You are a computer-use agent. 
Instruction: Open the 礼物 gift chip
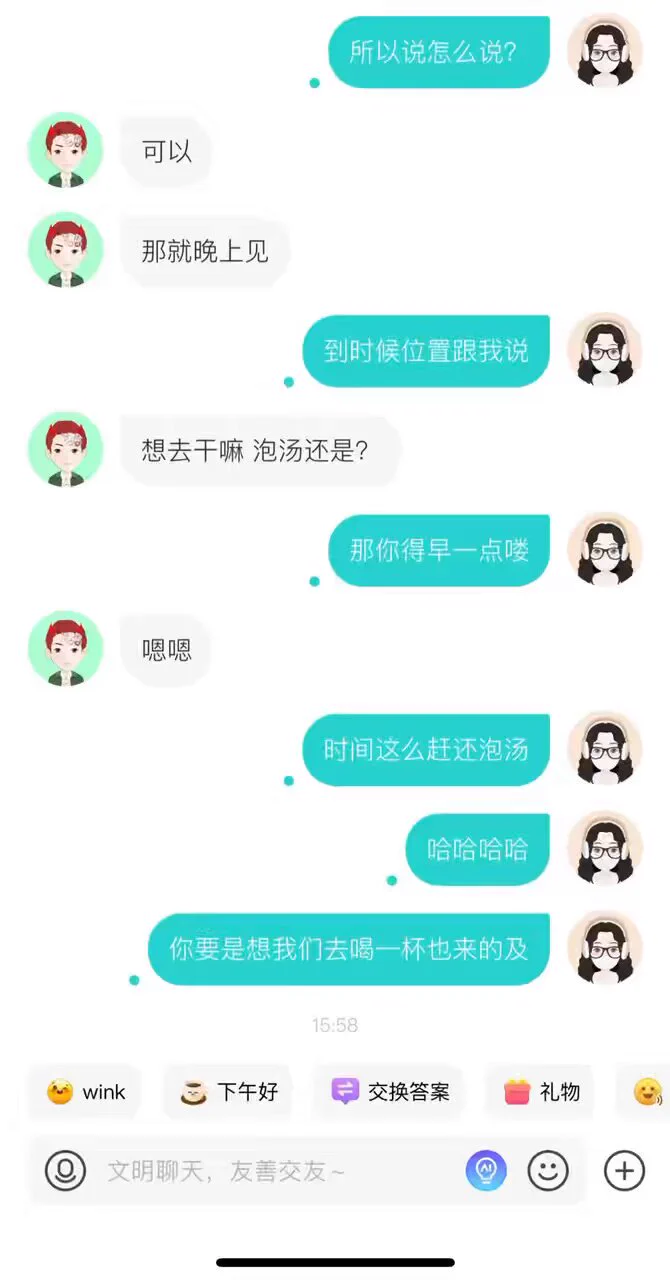point(541,1092)
